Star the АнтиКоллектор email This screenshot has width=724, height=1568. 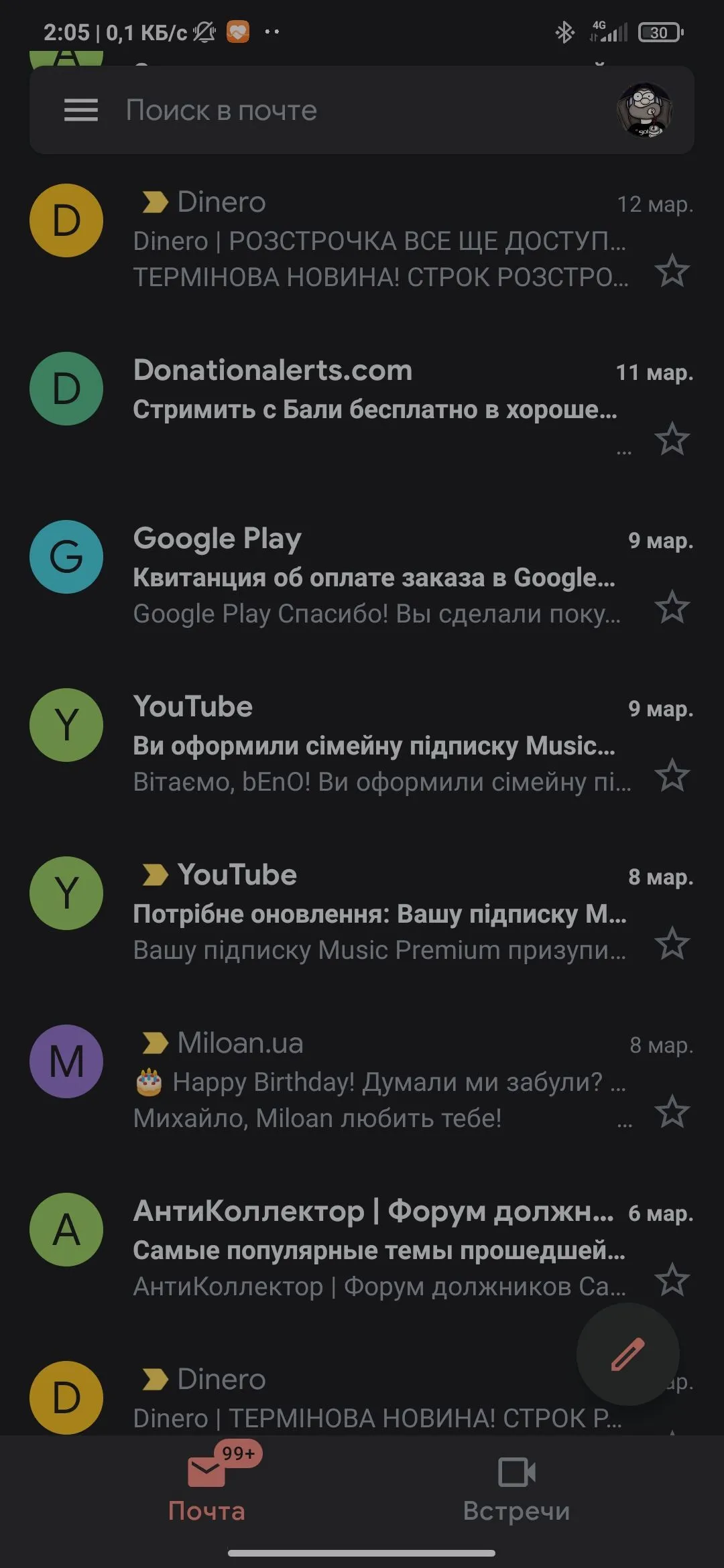(672, 1280)
